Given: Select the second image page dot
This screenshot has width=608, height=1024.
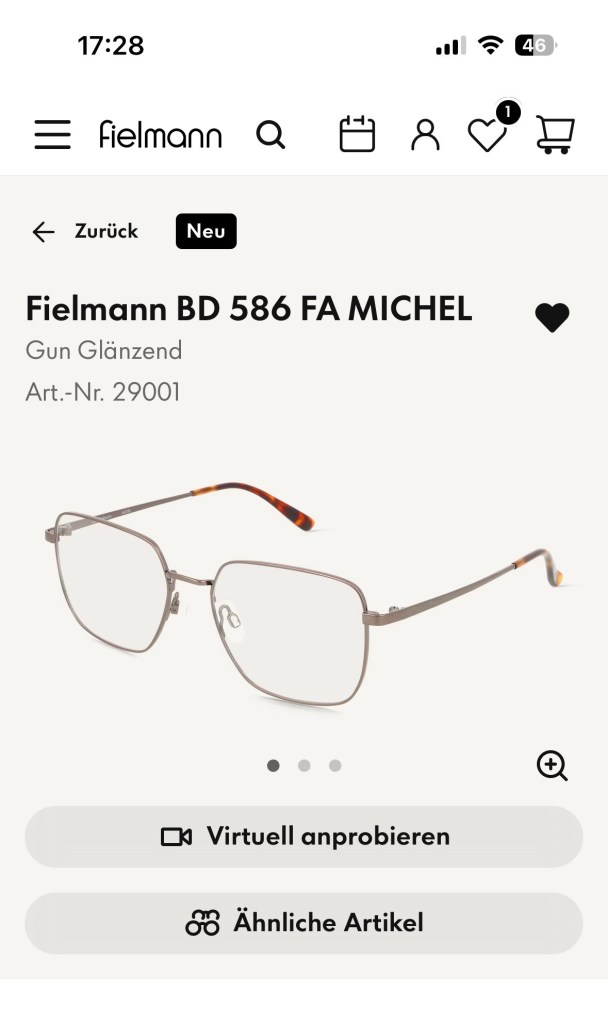Looking at the screenshot, I should (304, 766).
